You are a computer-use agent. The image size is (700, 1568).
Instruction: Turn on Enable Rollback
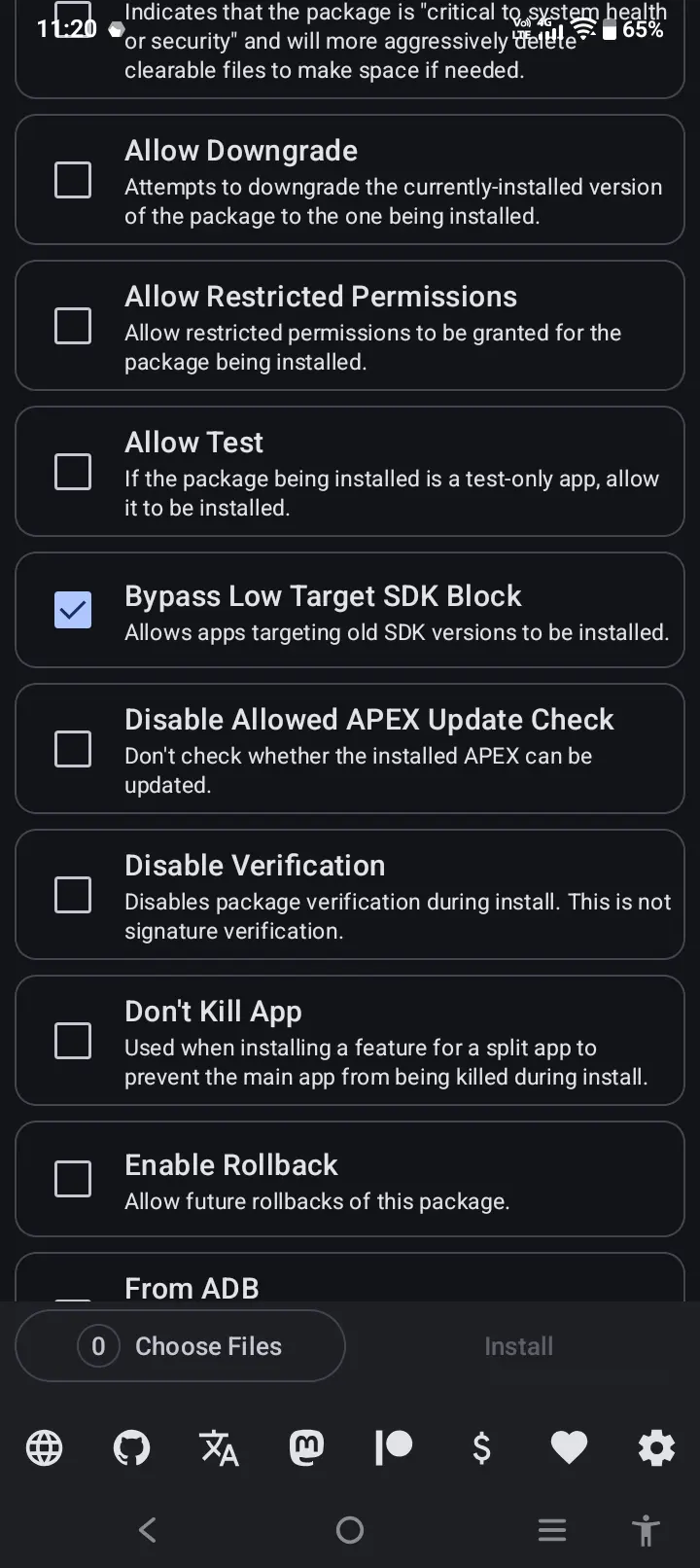pos(73,1179)
